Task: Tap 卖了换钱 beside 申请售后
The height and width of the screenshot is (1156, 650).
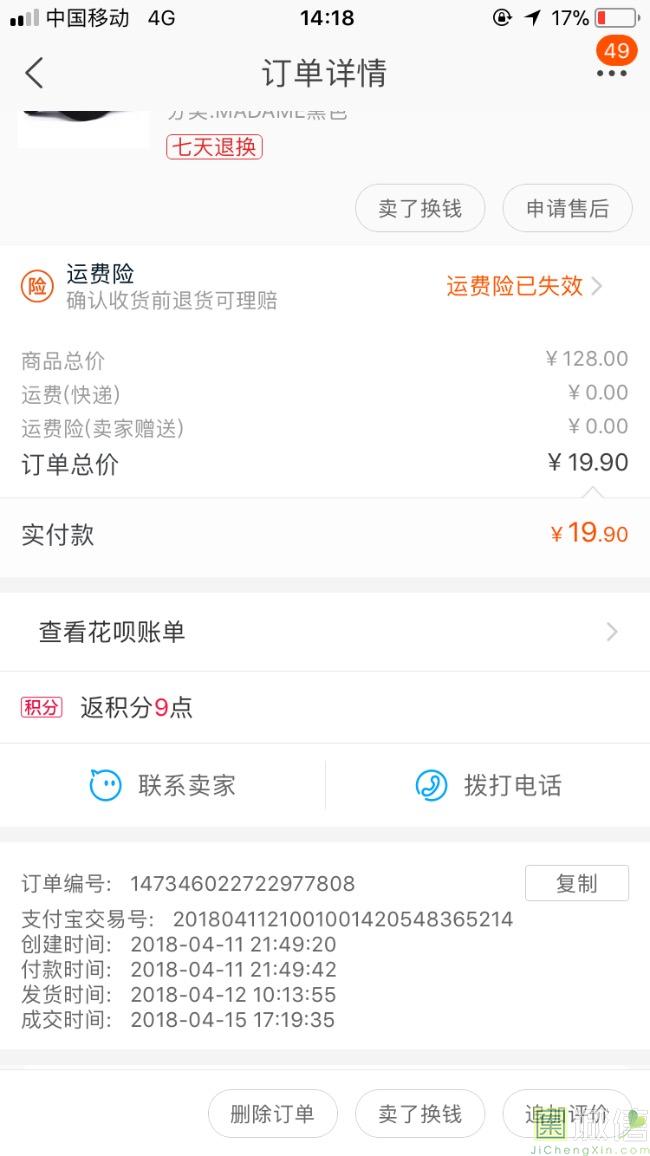Action: [420, 208]
